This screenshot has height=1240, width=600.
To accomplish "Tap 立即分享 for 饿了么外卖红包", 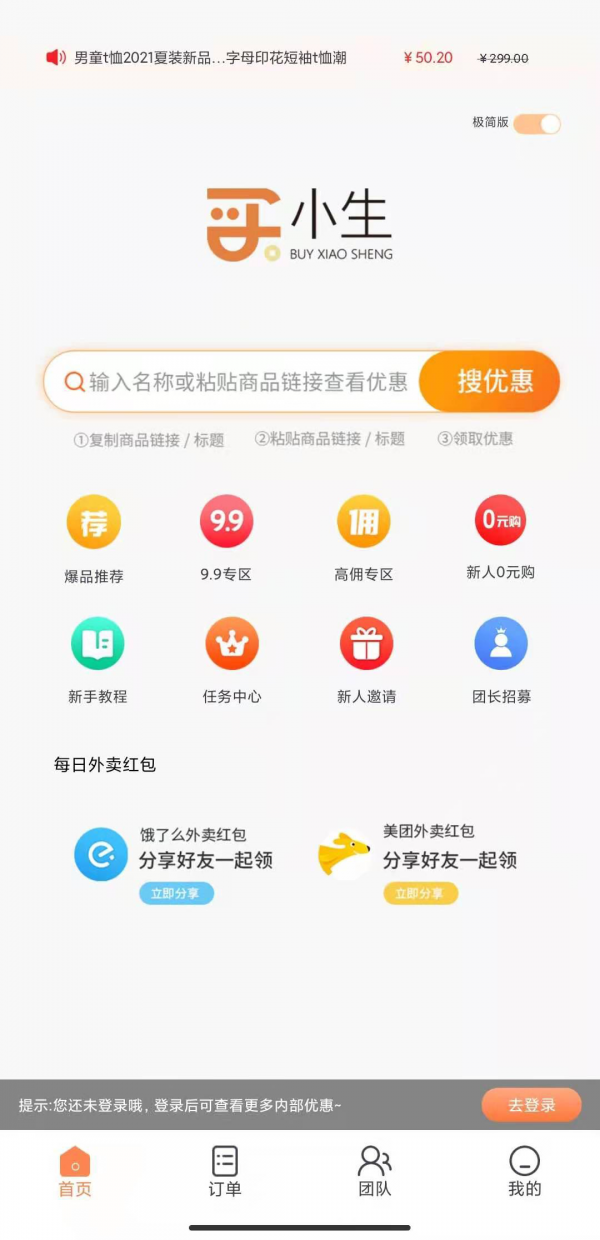I will click(176, 893).
